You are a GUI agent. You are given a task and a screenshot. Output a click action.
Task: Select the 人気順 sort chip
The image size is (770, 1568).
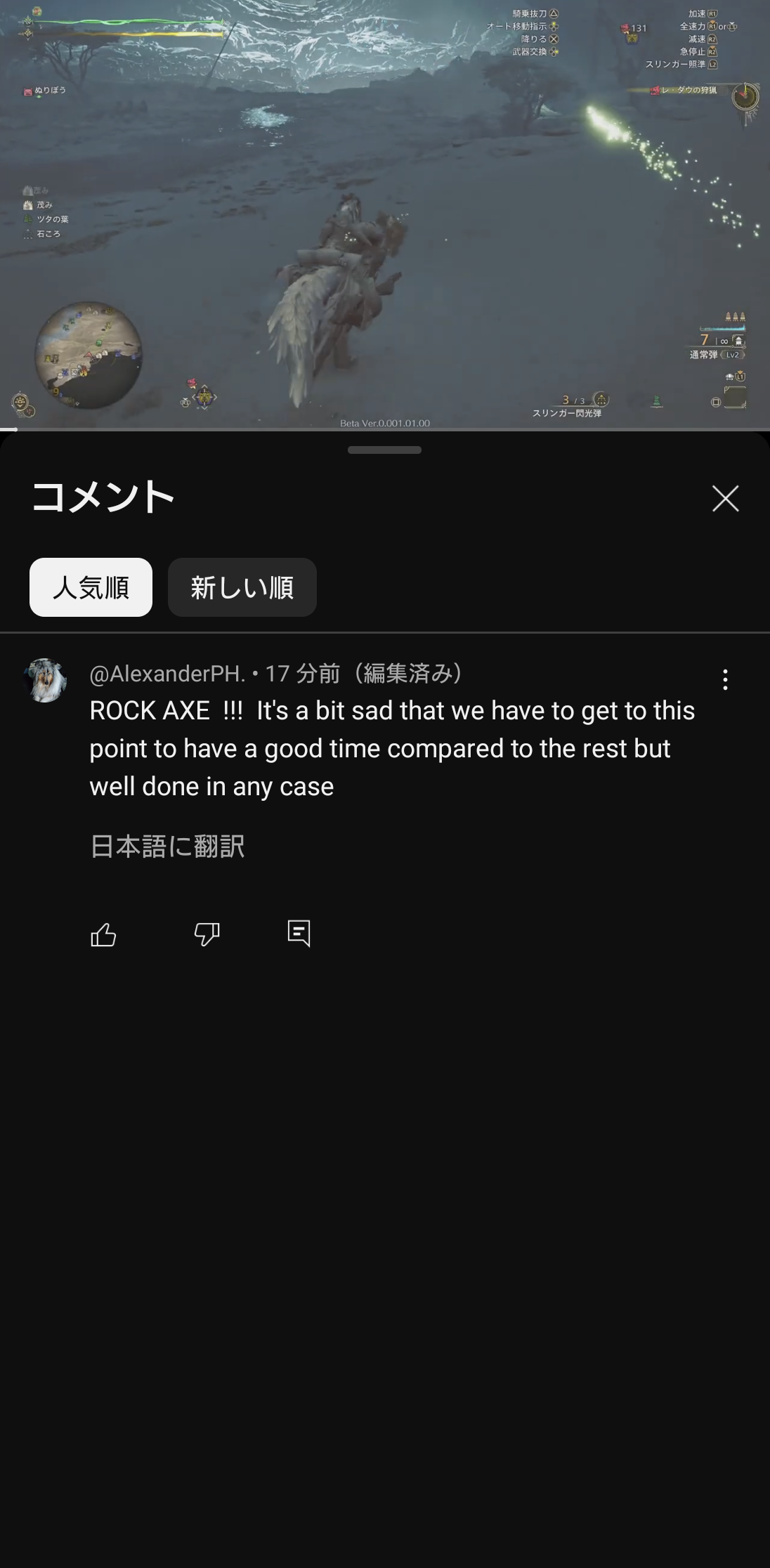91,587
